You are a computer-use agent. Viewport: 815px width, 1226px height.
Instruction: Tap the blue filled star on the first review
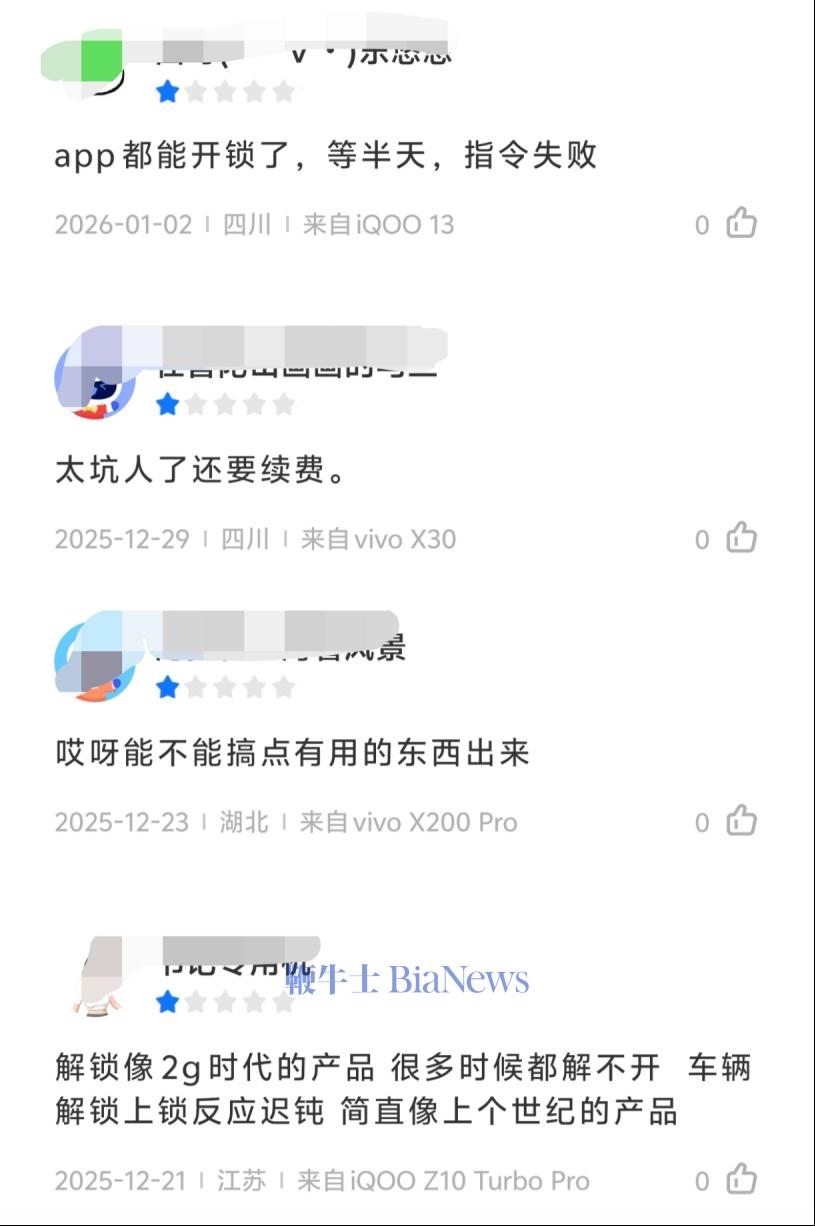(168, 92)
